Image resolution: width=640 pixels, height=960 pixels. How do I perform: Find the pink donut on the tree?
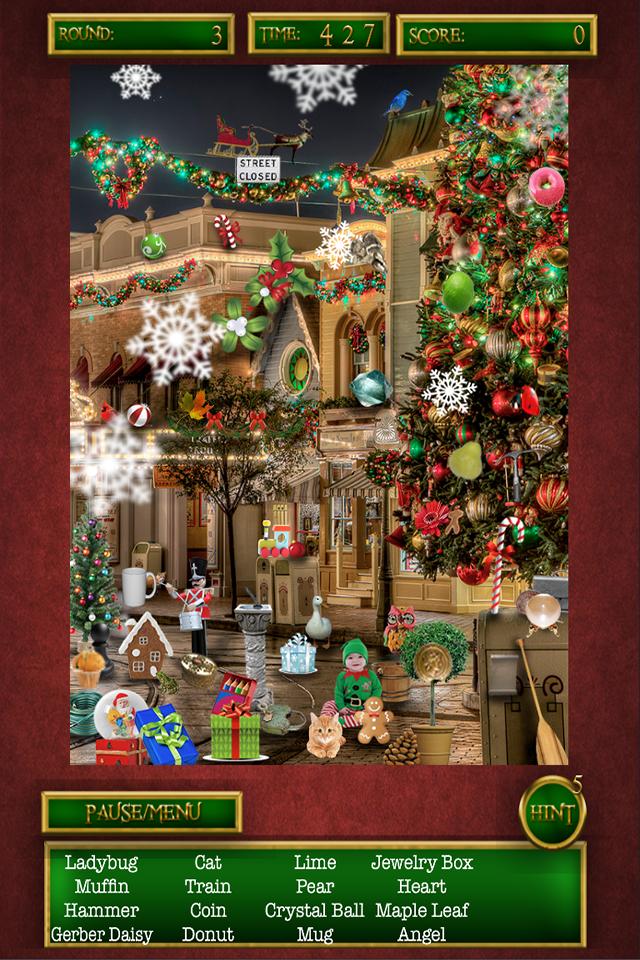(x=546, y=186)
